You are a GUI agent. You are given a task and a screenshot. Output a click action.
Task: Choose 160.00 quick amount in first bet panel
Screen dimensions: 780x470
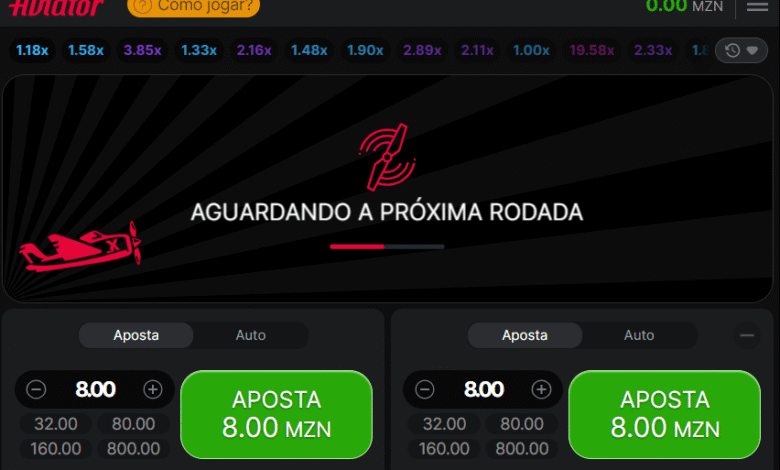[56, 449]
